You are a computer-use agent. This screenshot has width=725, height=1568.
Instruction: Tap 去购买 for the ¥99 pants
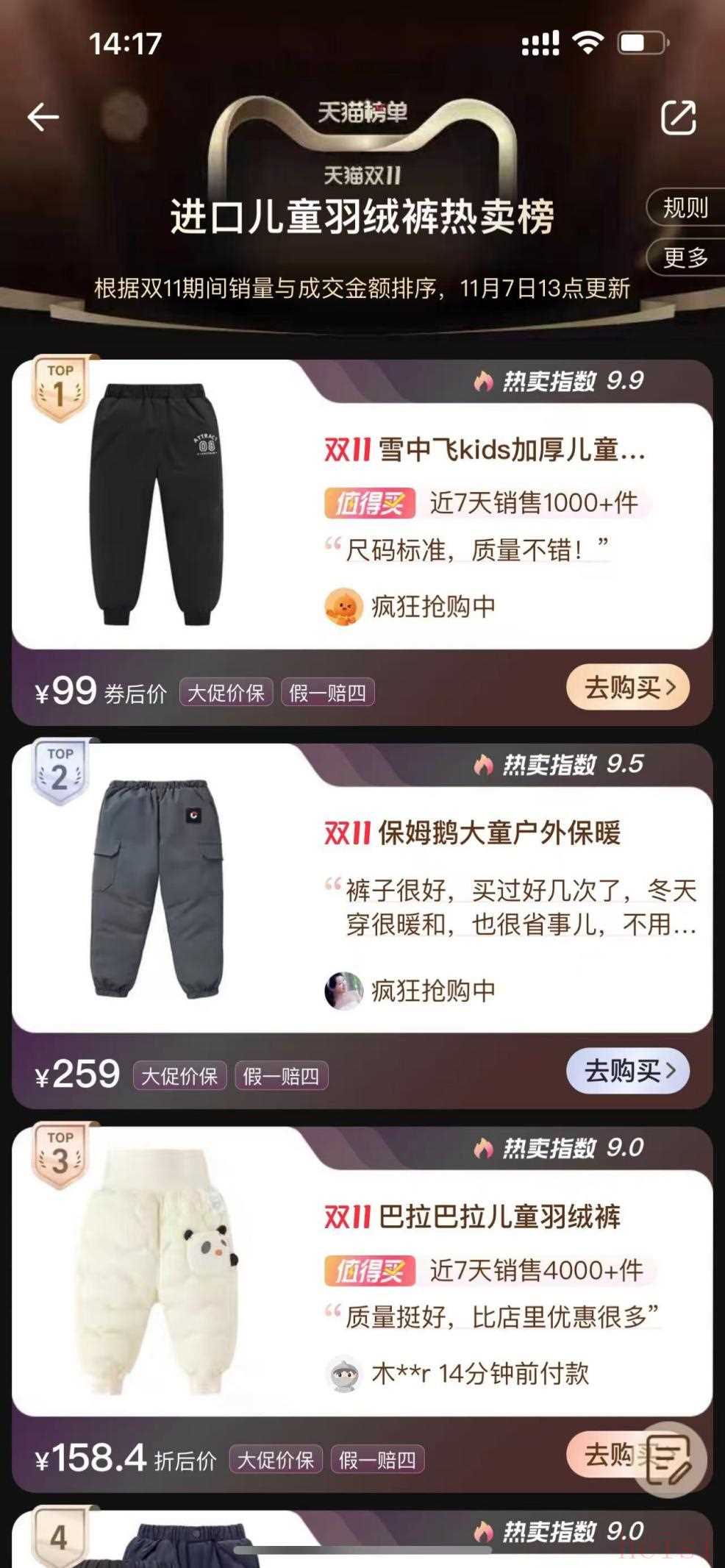[627, 688]
